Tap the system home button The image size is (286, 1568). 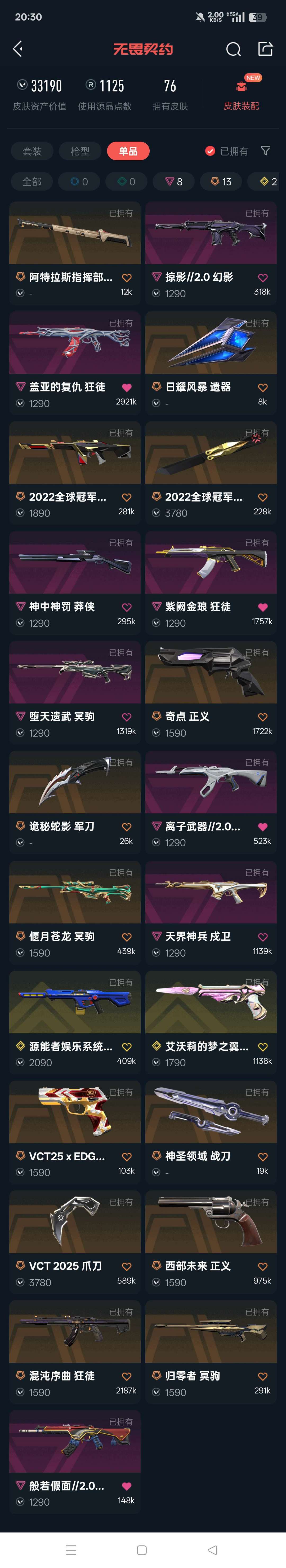pos(142,1550)
